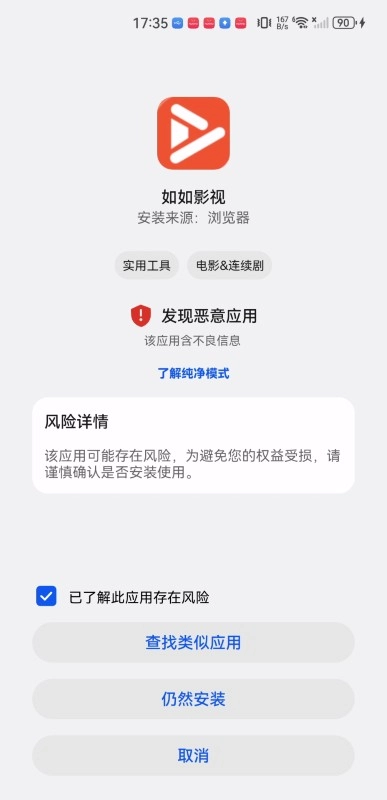Cancel installation with 取消
Screen dimensions: 387x800
[193, 755]
